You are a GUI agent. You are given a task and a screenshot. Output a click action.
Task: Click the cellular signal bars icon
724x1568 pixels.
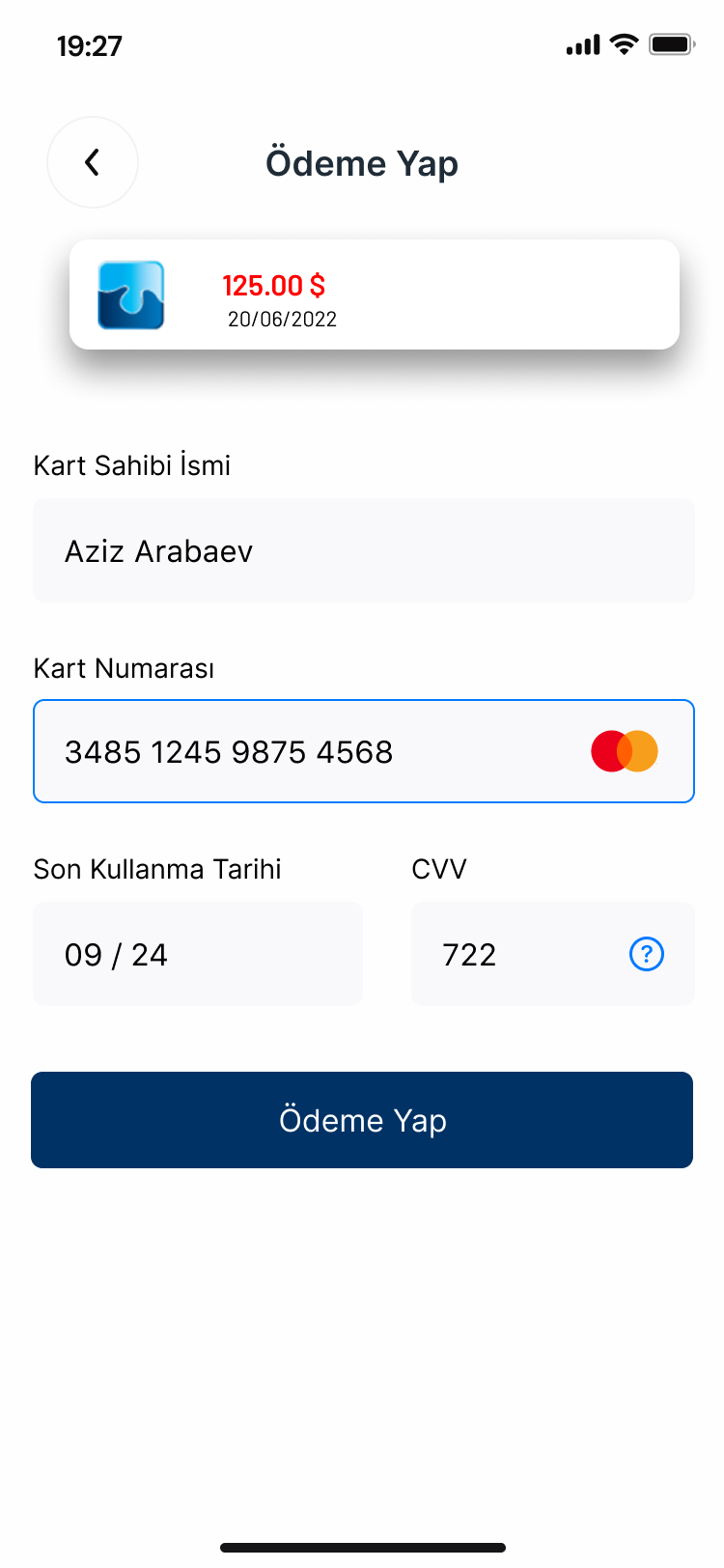(x=580, y=43)
